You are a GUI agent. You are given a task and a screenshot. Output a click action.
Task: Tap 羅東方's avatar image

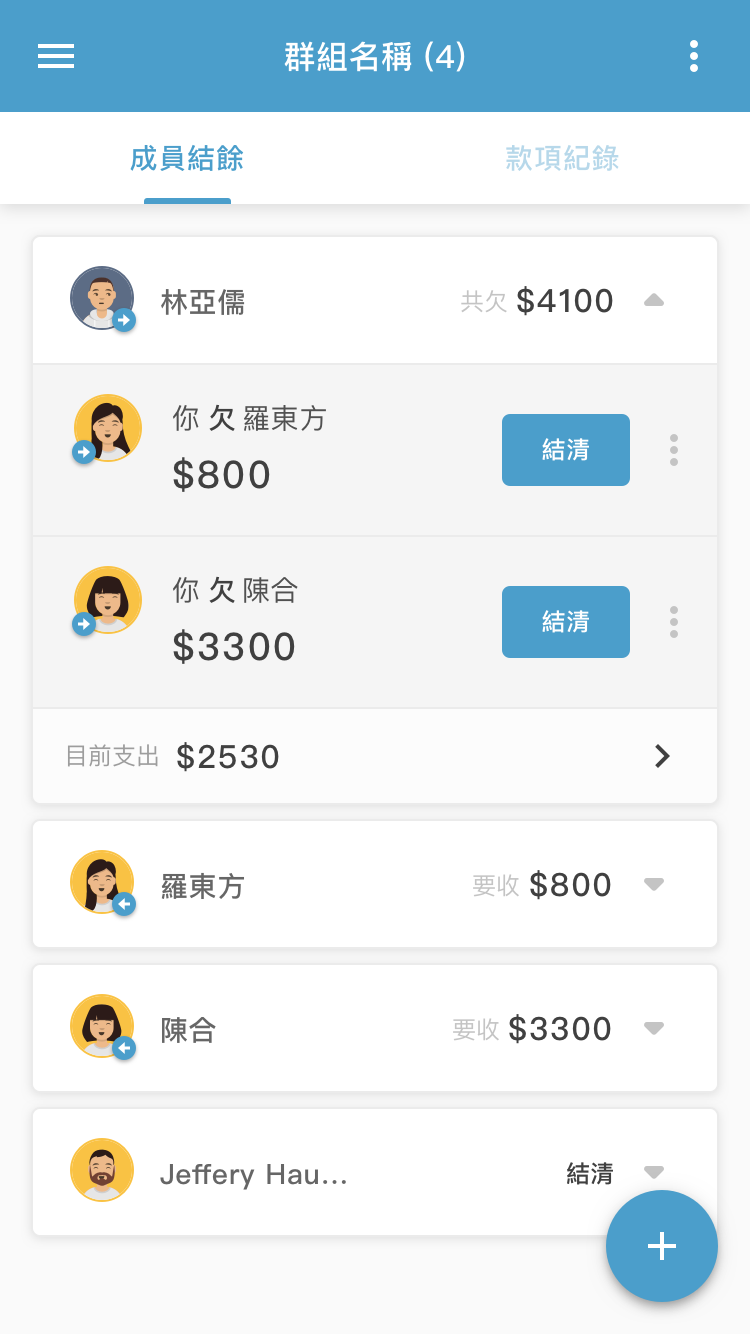click(101, 883)
